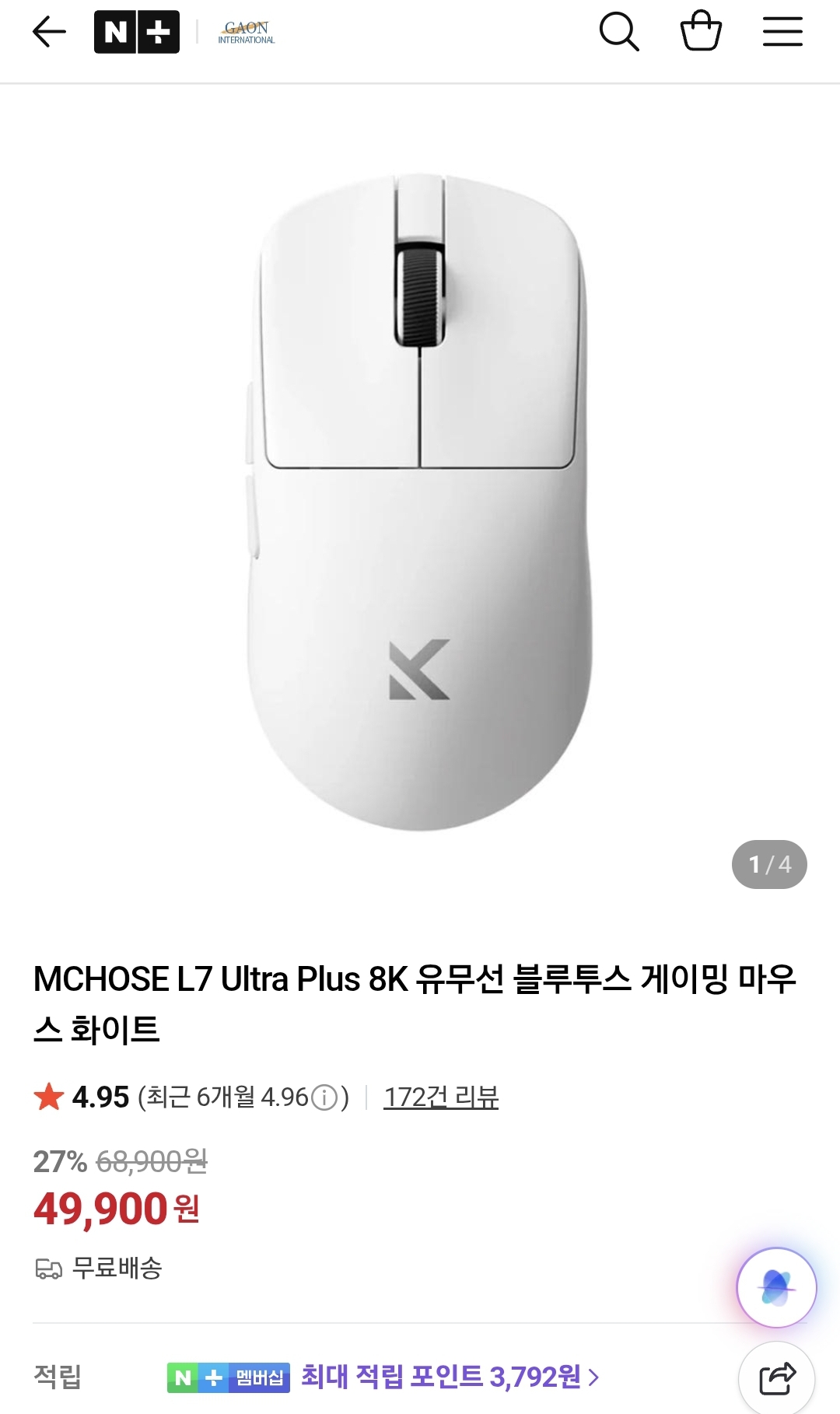Open the floating AI assistant button
The image size is (840, 1414).
pyautogui.click(x=776, y=1287)
